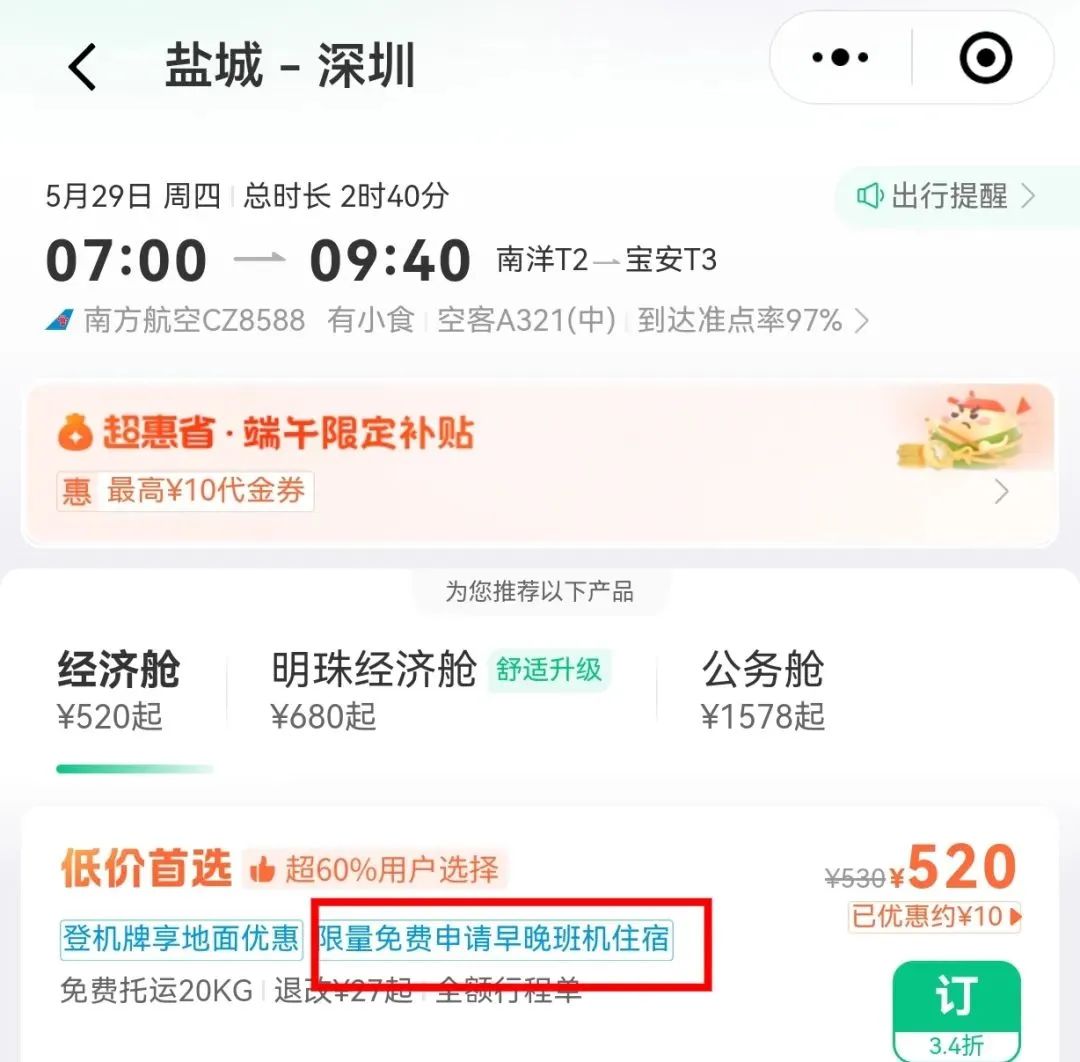Open 限量免费申请早晚班机住宿 tag

pyautogui.click(x=495, y=940)
